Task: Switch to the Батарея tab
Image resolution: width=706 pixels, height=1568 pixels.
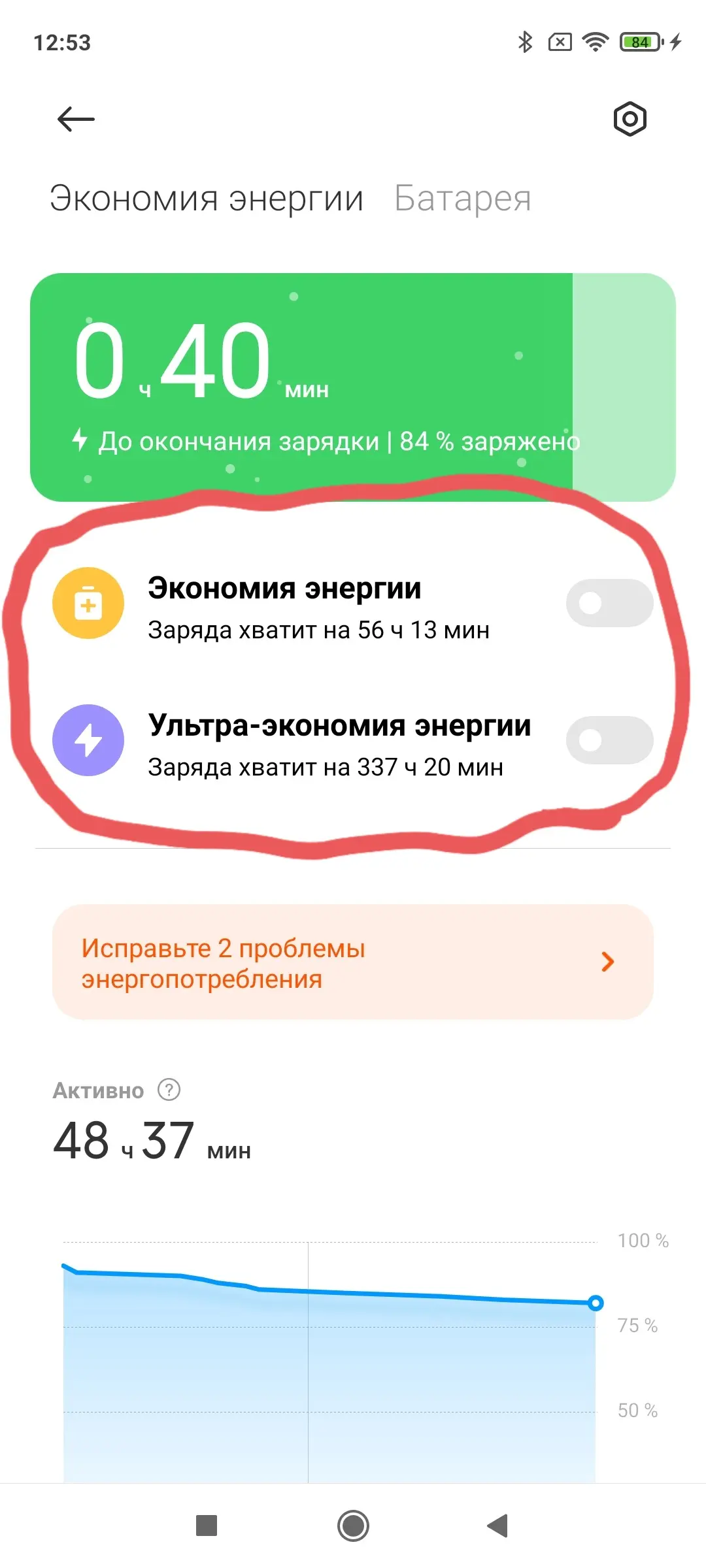Action: tap(462, 199)
